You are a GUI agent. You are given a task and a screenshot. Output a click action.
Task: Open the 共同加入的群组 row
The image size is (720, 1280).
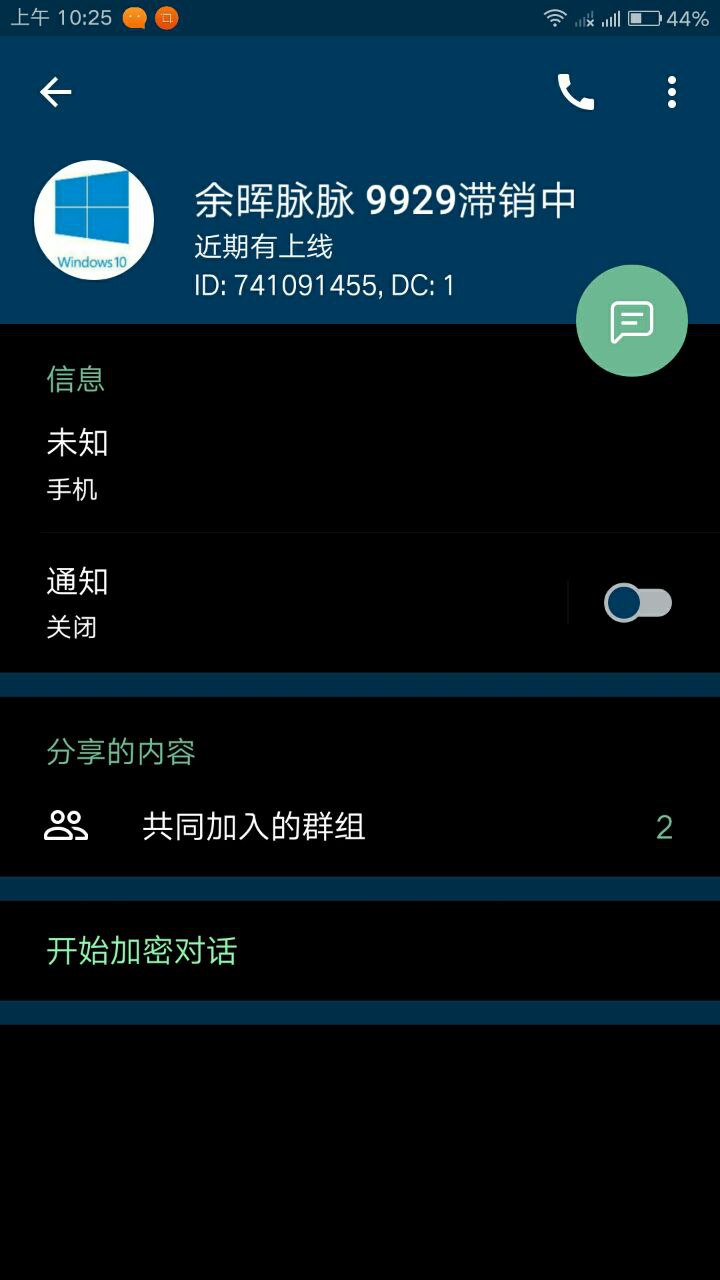click(x=360, y=827)
